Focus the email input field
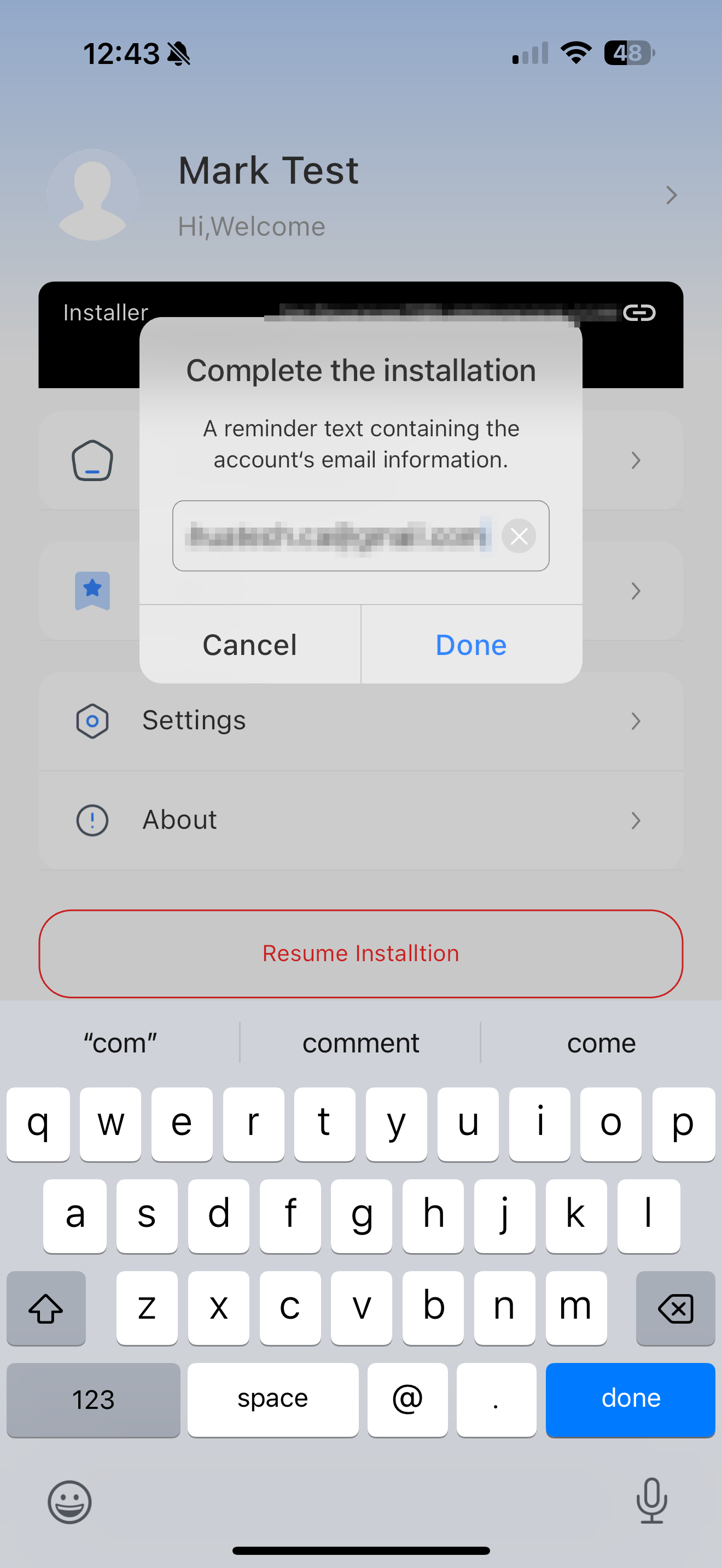The width and height of the screenshot is (722, 1568). (x=339, y=536)
